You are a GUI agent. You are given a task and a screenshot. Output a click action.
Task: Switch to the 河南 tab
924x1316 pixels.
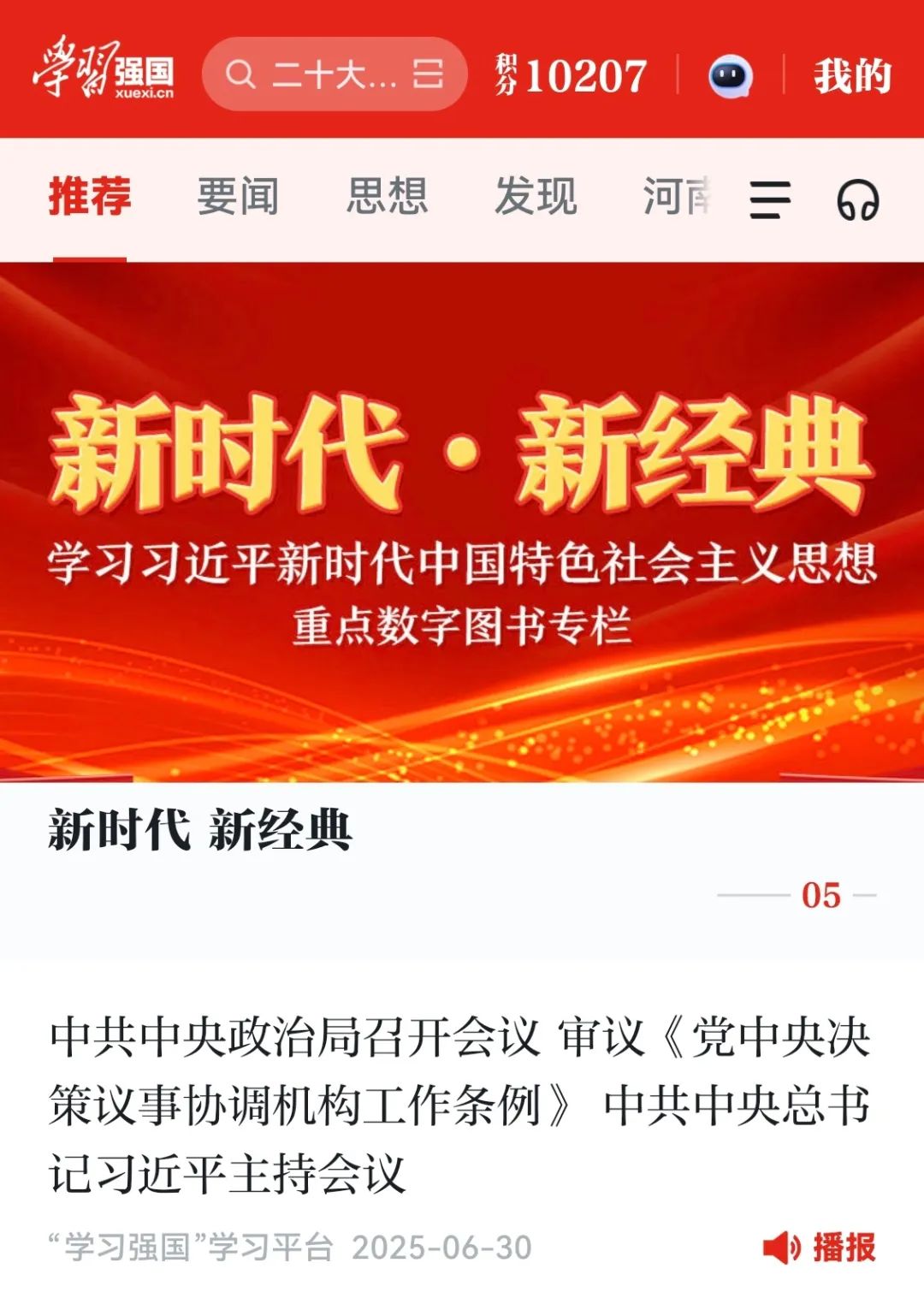pos(677,197)
